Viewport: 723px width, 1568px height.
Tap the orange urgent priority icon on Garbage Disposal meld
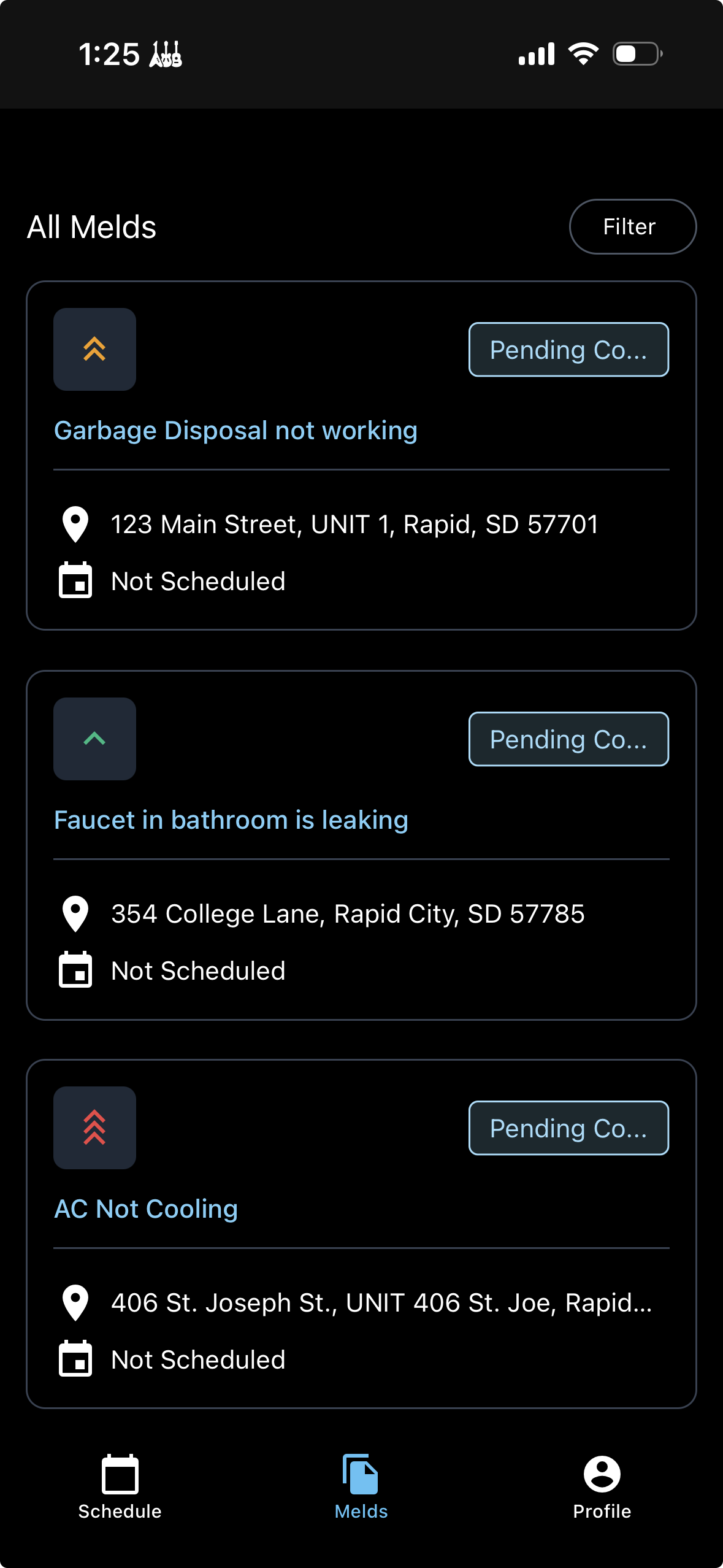click(94, 349)
